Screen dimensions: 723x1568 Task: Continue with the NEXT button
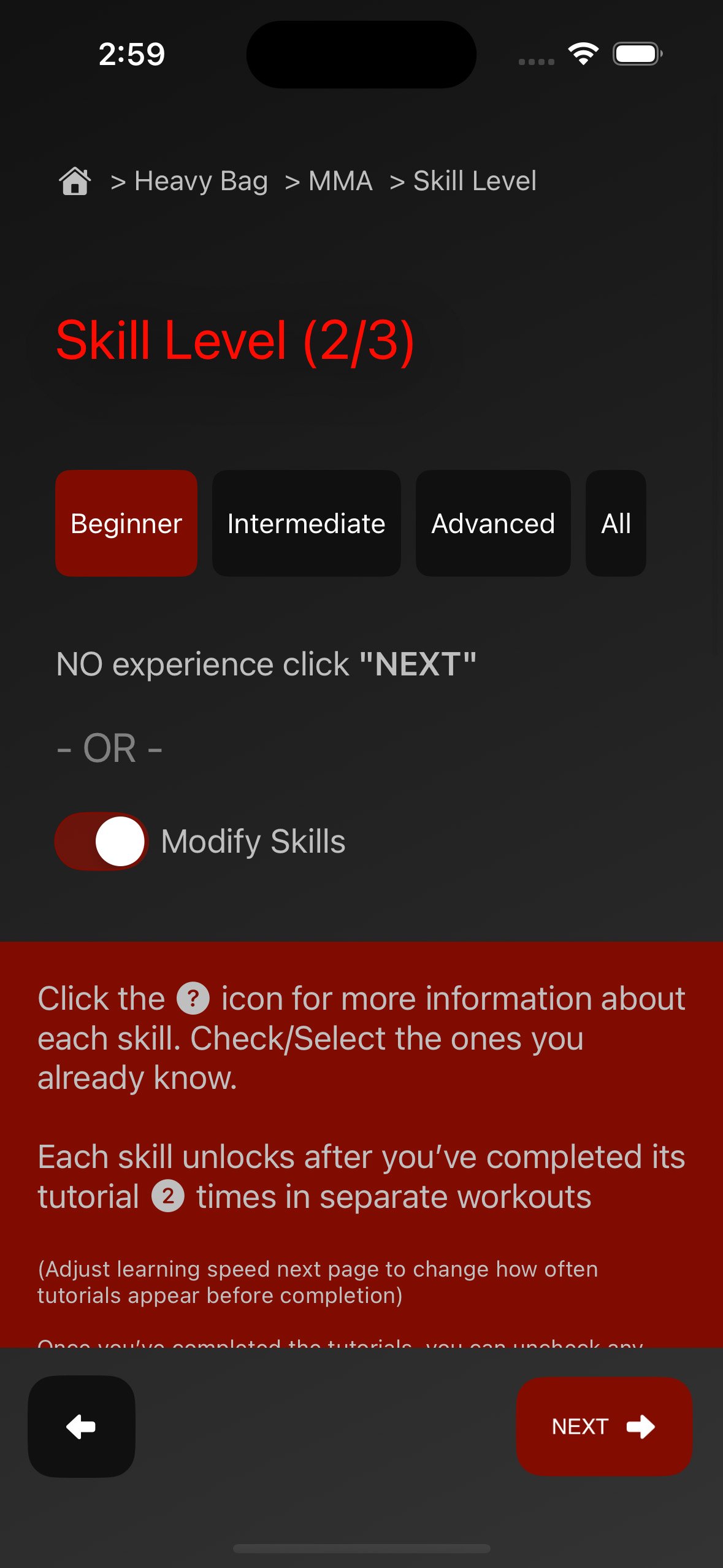[603, 1426]
